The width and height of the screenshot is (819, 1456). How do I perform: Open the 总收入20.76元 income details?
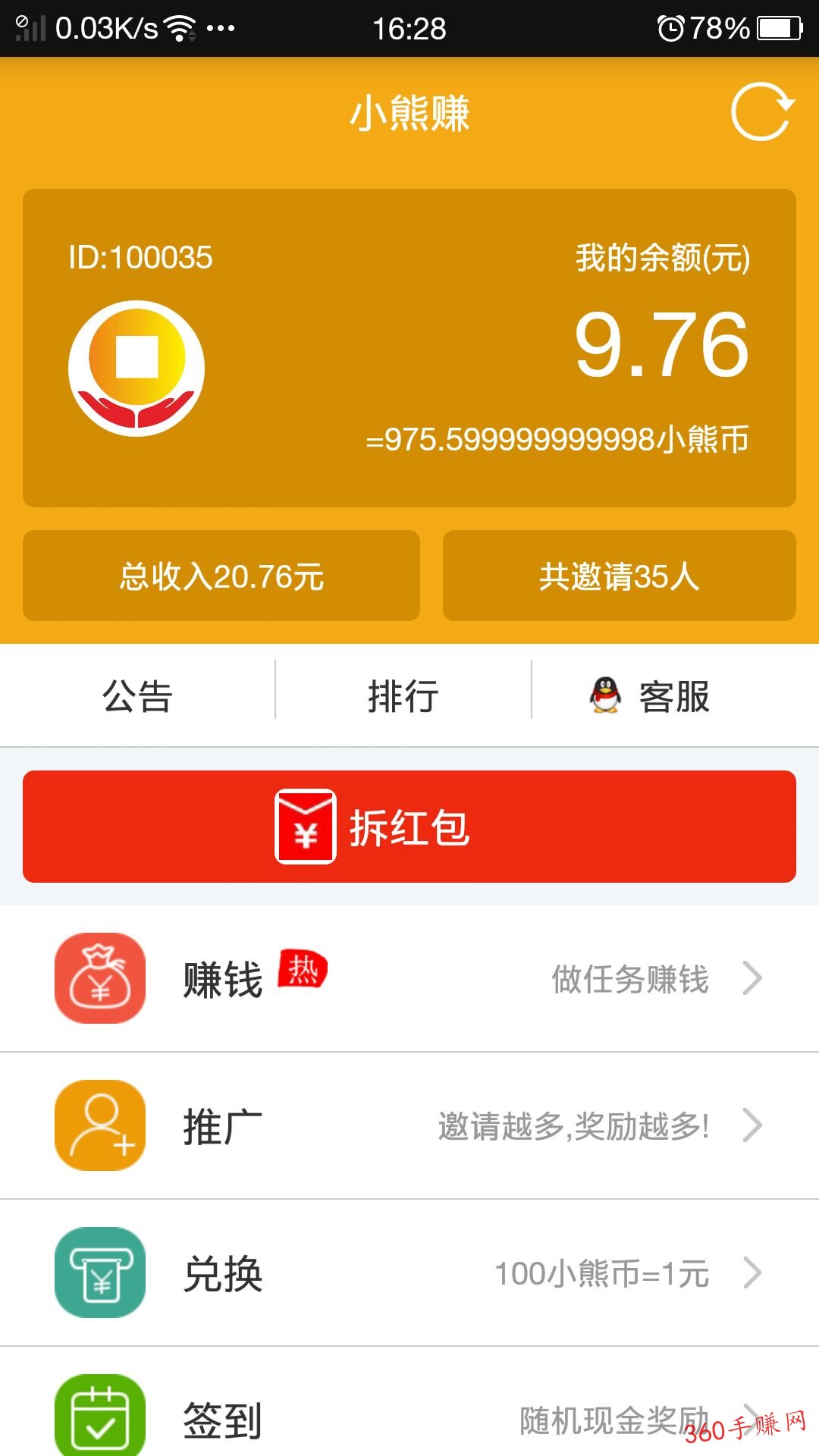(221, 576)
